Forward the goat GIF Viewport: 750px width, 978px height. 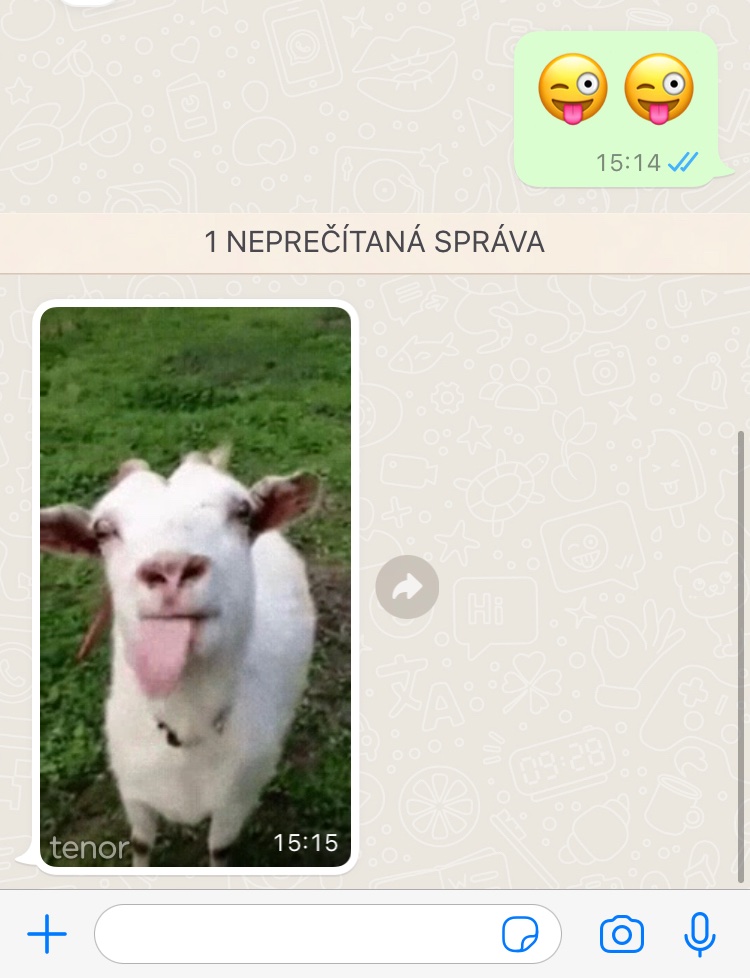point(407,587)
